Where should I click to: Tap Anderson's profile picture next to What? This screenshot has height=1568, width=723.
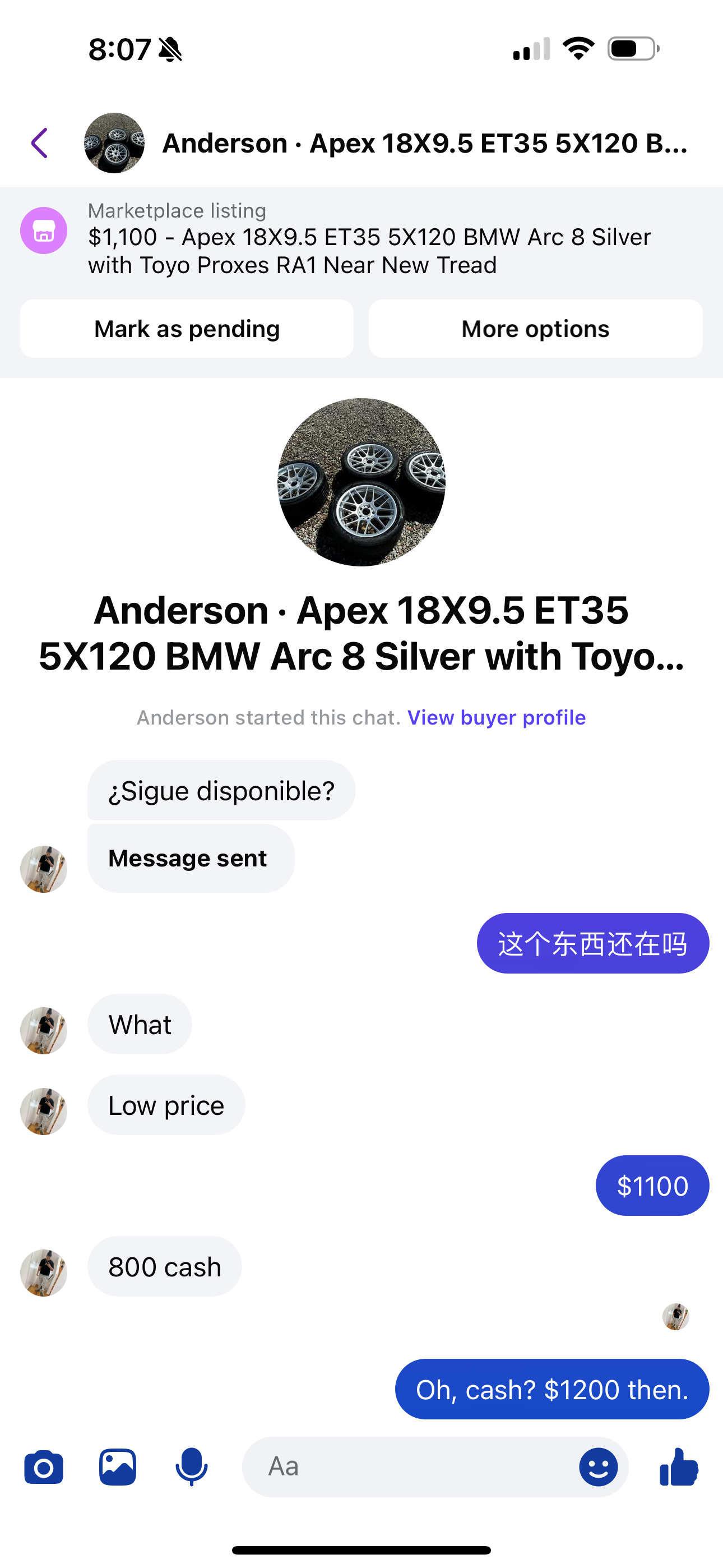pos(43,1031)
